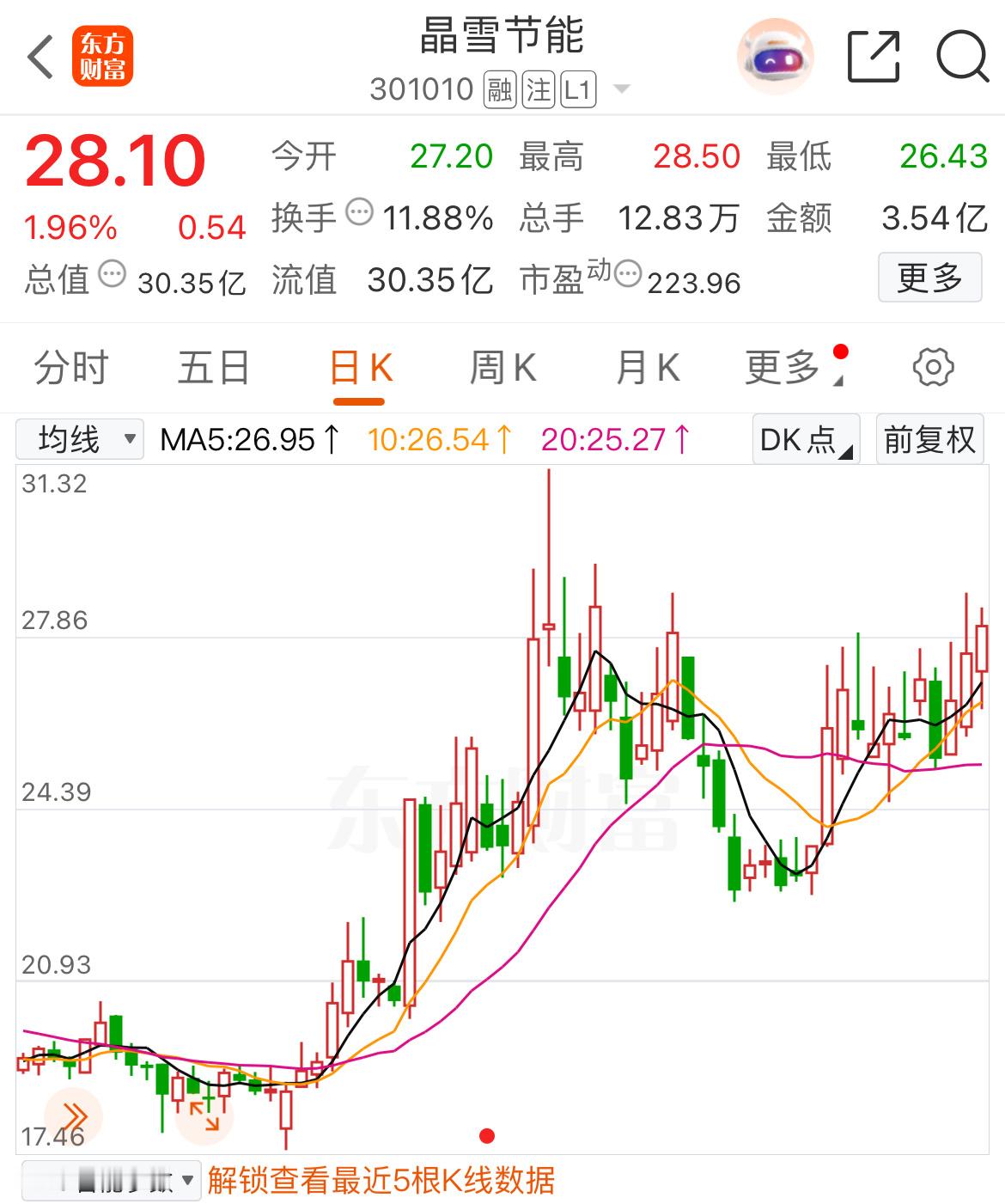Click the 更多 button for more quote details
The image size is (1005, 1204).
pyautogui.click(x=929, y=279)
